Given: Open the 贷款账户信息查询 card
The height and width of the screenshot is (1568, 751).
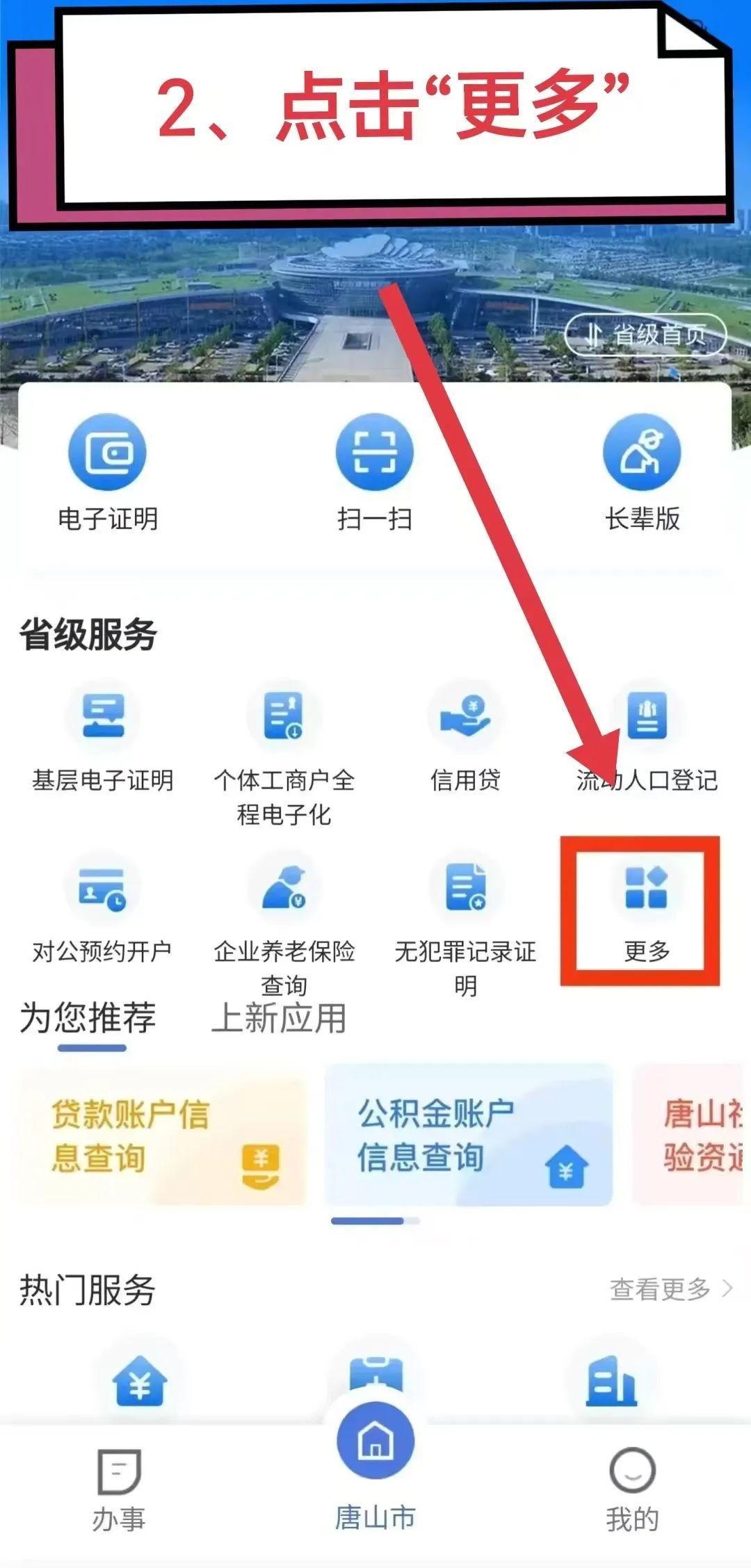Looking at the screenshot, I should click(163, 1135).
